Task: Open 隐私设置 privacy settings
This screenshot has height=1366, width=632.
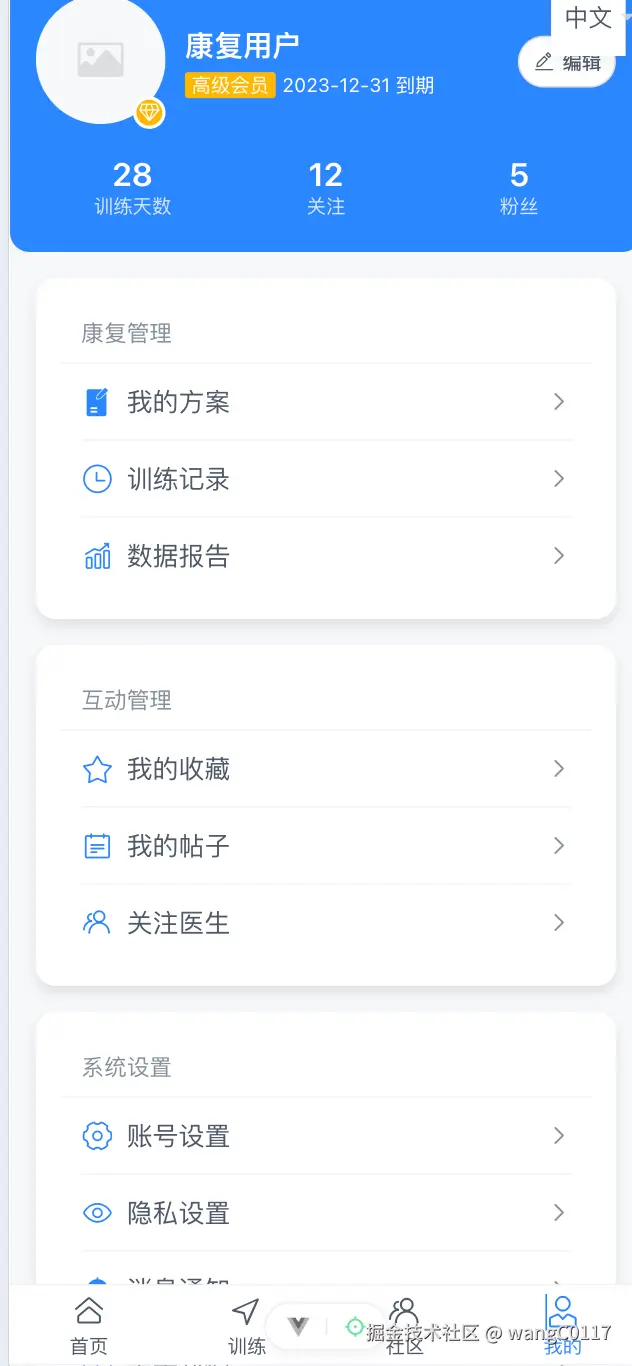Action: (x=326, y=1213)
